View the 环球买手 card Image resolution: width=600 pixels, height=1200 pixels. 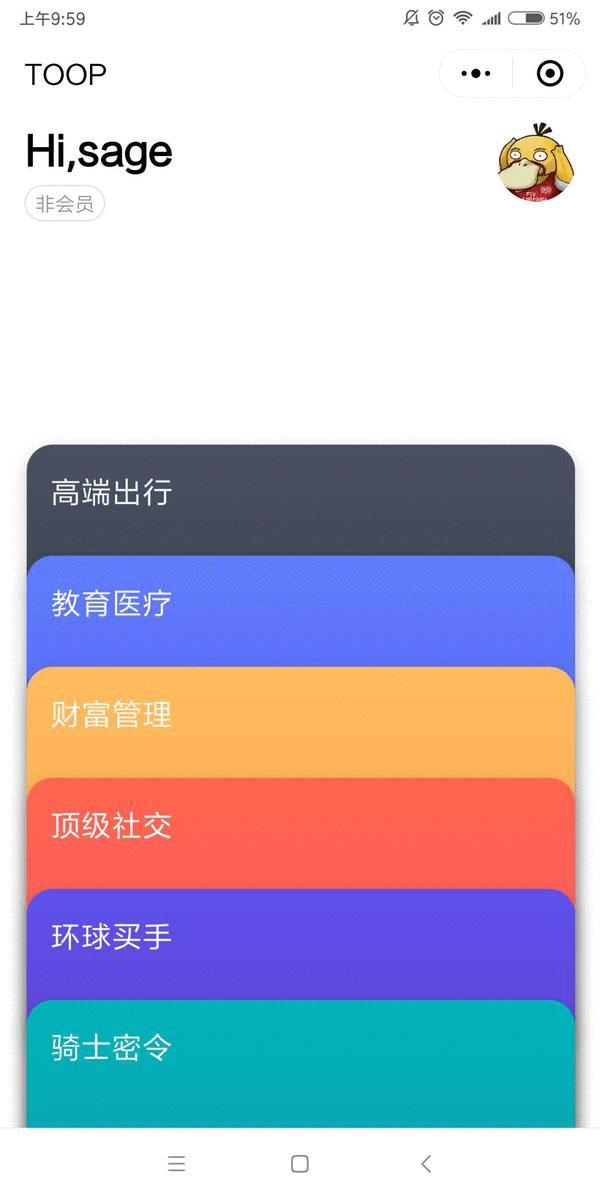pyautogui.click(x=301, y=944)
